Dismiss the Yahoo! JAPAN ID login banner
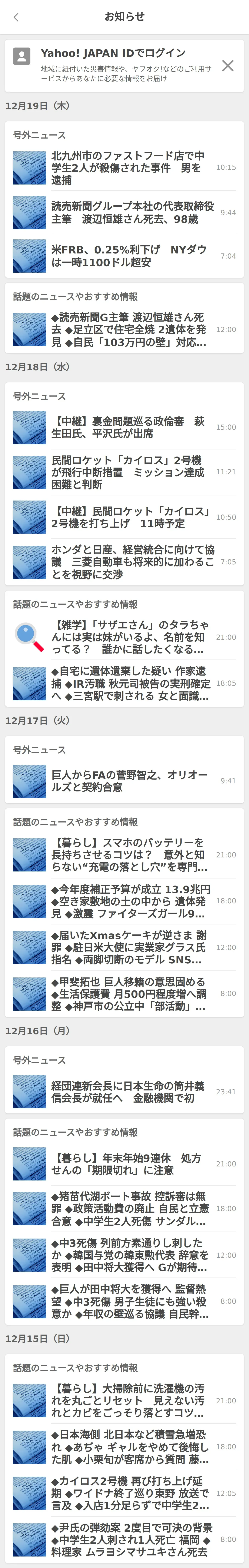The height and width of the screenshot is (1568, 249). coord(228,66)
